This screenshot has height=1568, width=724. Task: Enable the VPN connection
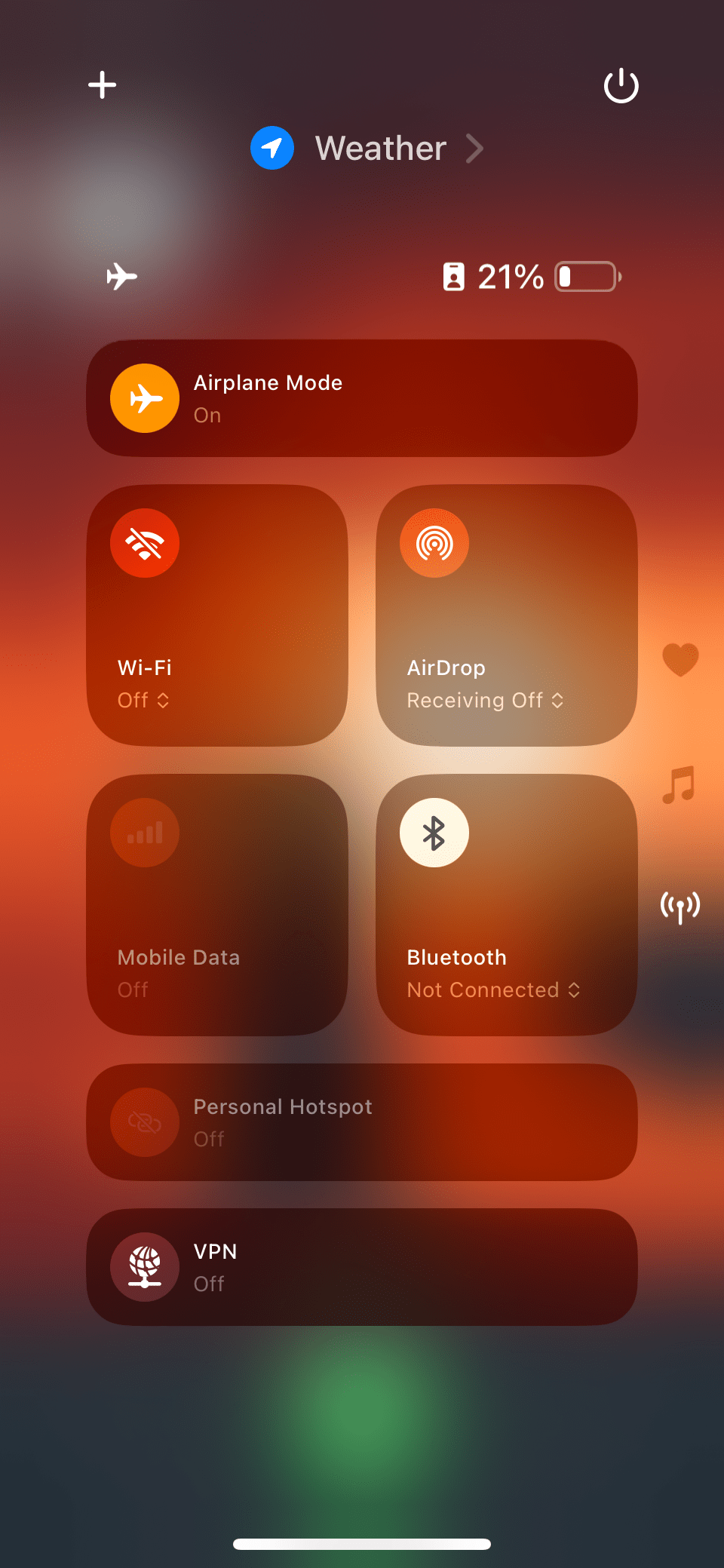coord(145,1267)
